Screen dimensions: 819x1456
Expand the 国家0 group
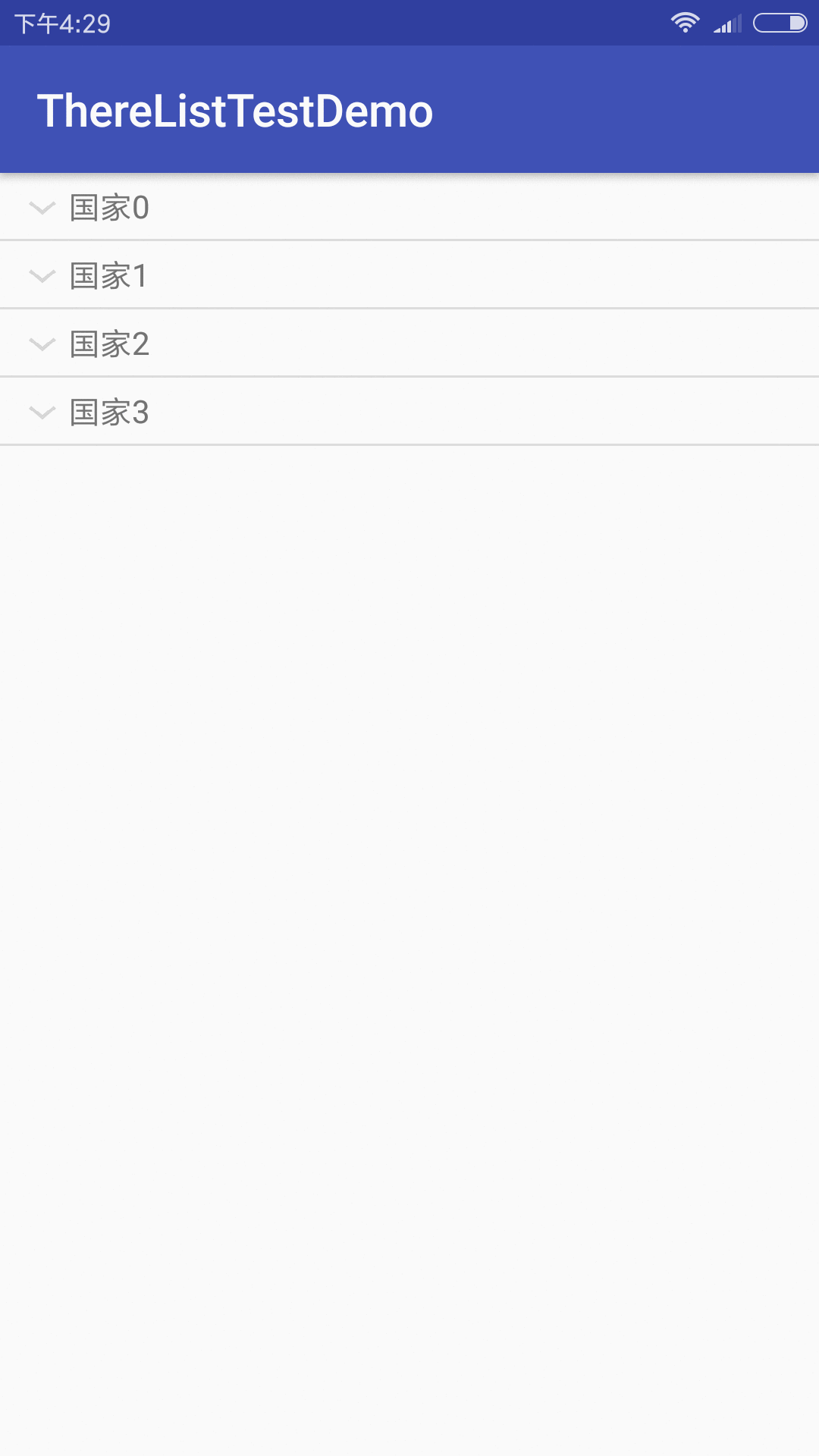point(409,207)
